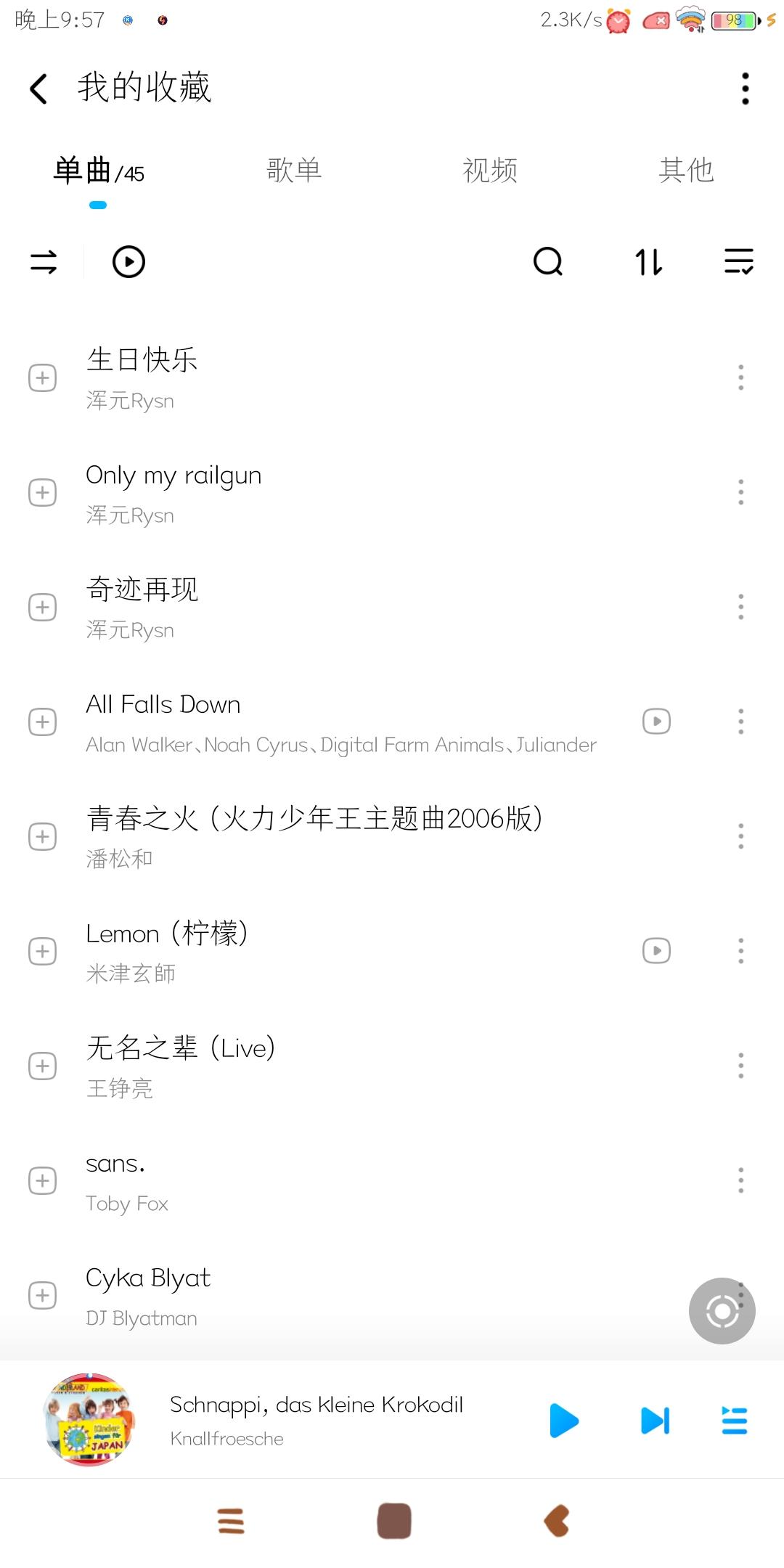This screenshot has height=1568, width=784.
Task: Play all favorited songs
Action: pos(128,262)
